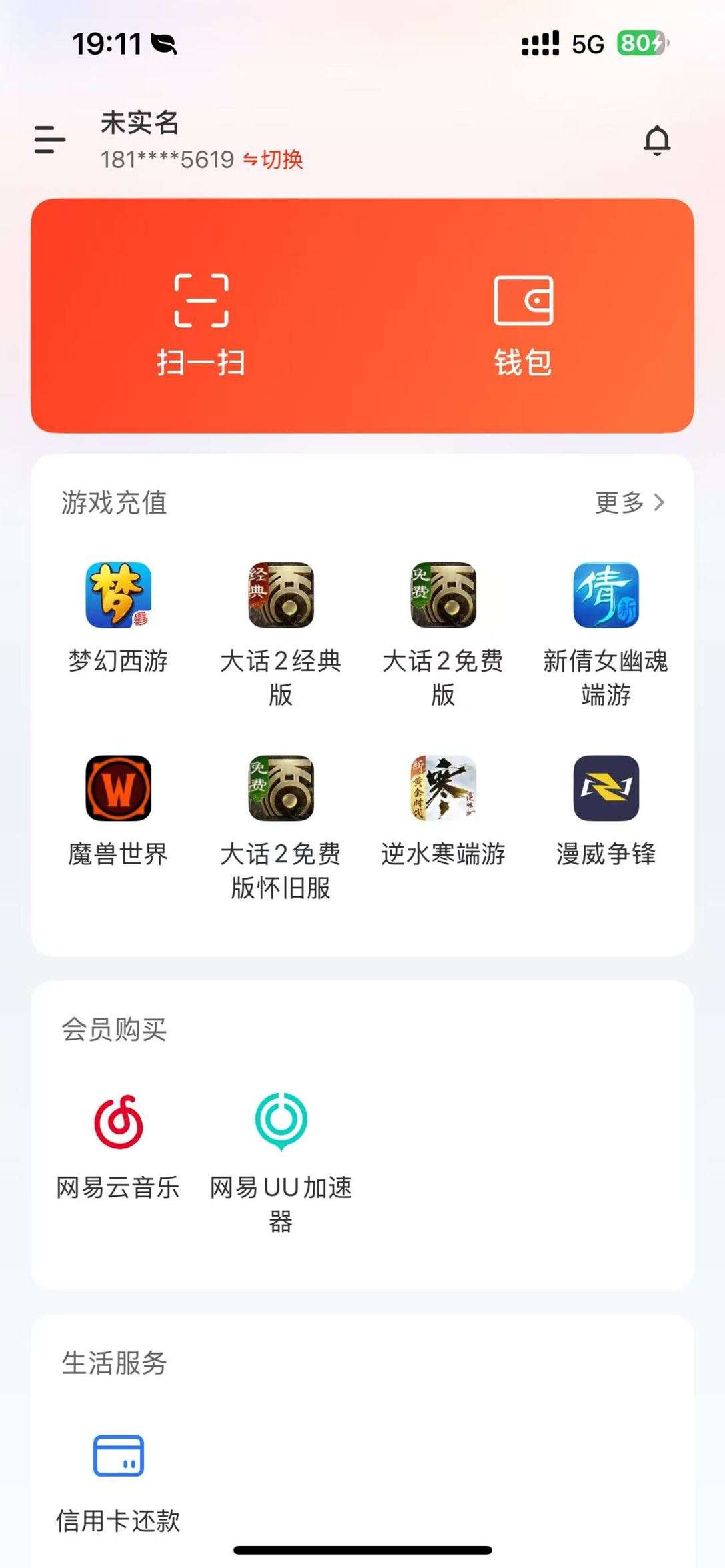
Task: Open the notification bell
Action: pyautogui.click(x=656, y=140)
